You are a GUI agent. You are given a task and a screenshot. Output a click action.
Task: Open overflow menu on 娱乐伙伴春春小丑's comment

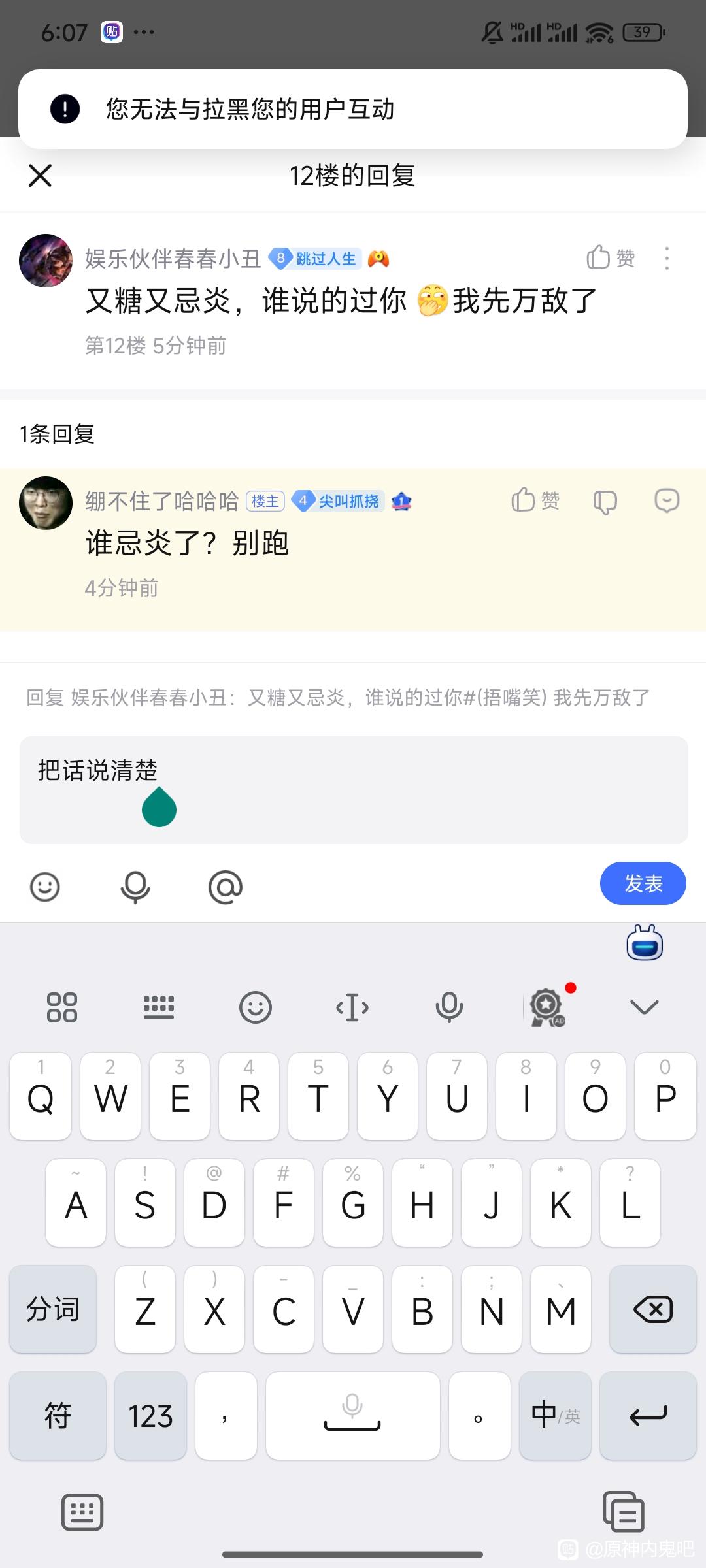(x=666, y=258)
